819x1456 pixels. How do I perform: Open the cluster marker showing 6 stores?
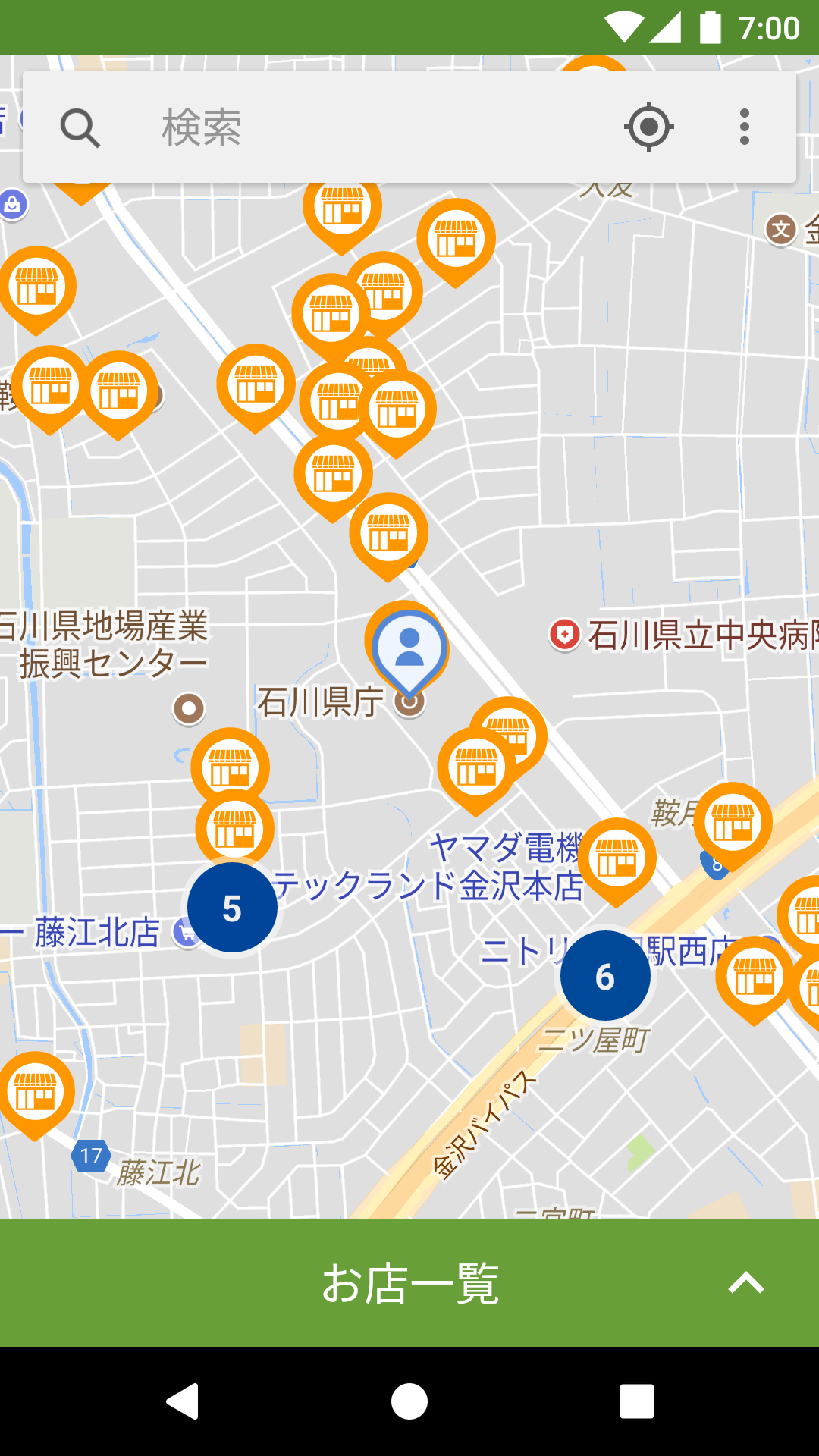(605, 976)
